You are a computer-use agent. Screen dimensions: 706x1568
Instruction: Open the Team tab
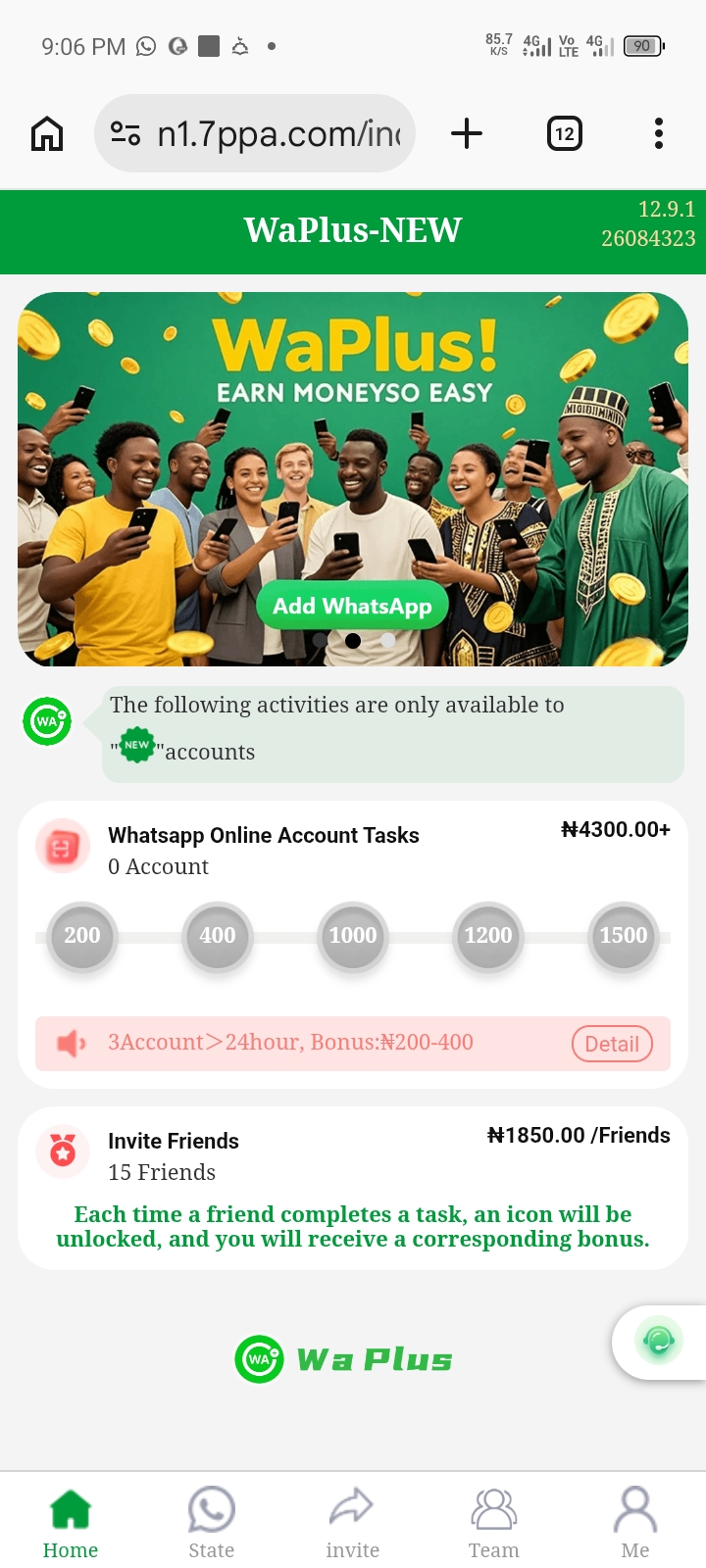pyautogui.click(x=494, y=1523)
